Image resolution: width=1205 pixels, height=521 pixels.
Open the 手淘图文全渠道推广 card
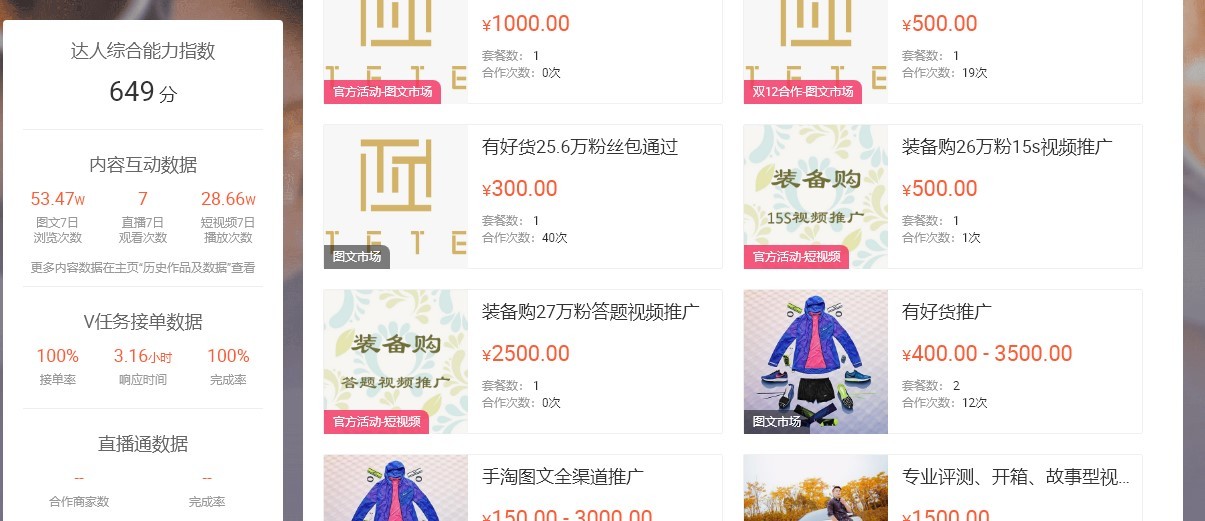coord(562,476)
